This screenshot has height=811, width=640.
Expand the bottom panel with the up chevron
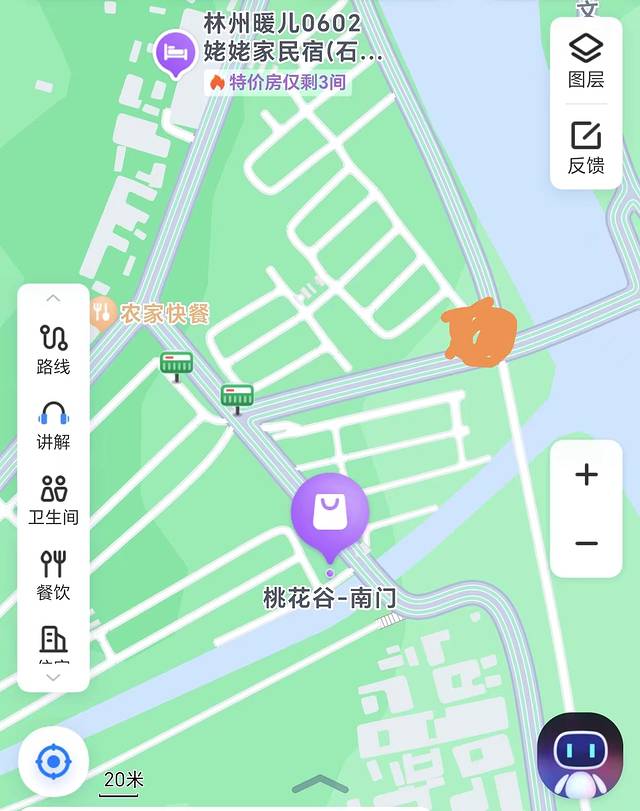point(320,783)
